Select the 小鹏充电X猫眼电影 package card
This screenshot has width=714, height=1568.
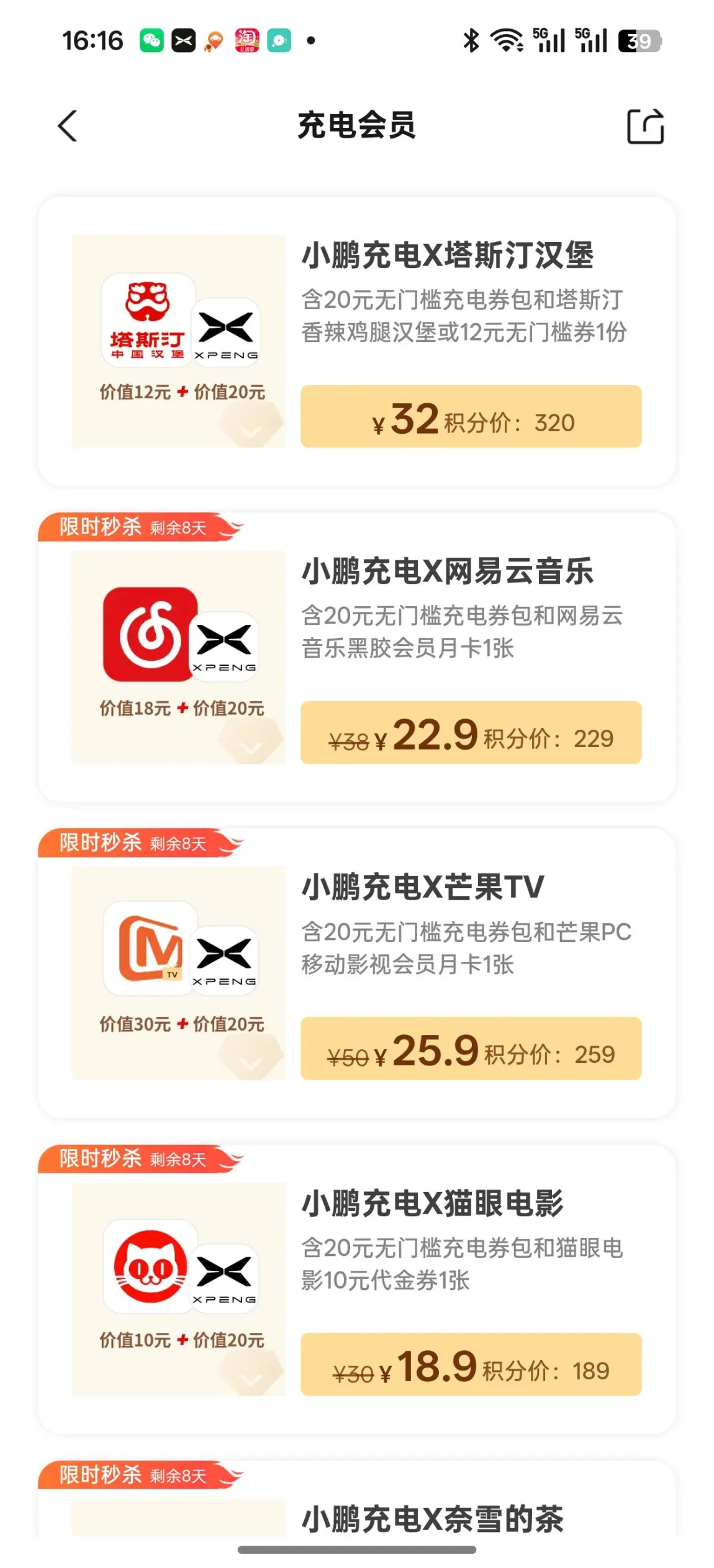(x=432, y=1203)
